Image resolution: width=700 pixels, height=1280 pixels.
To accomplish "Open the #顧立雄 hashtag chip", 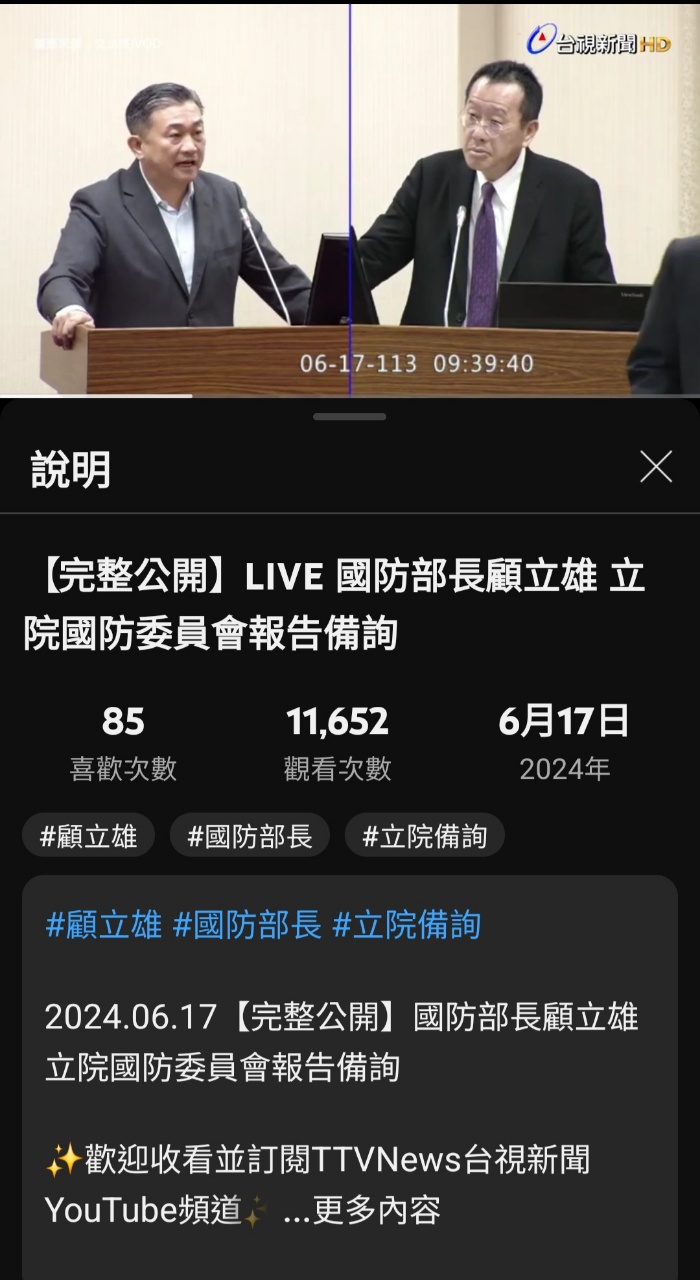I will 89,836.
